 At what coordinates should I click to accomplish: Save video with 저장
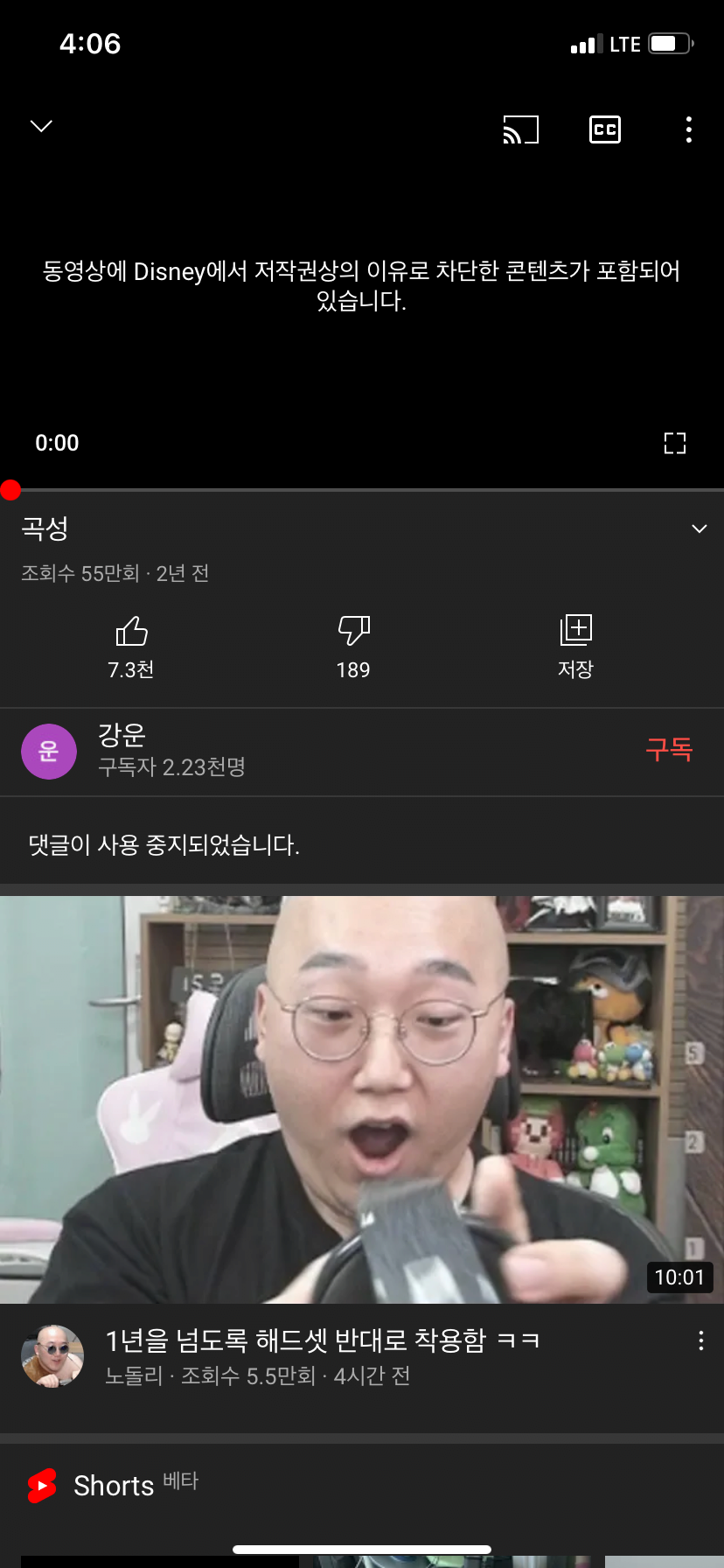pos(575,645)
